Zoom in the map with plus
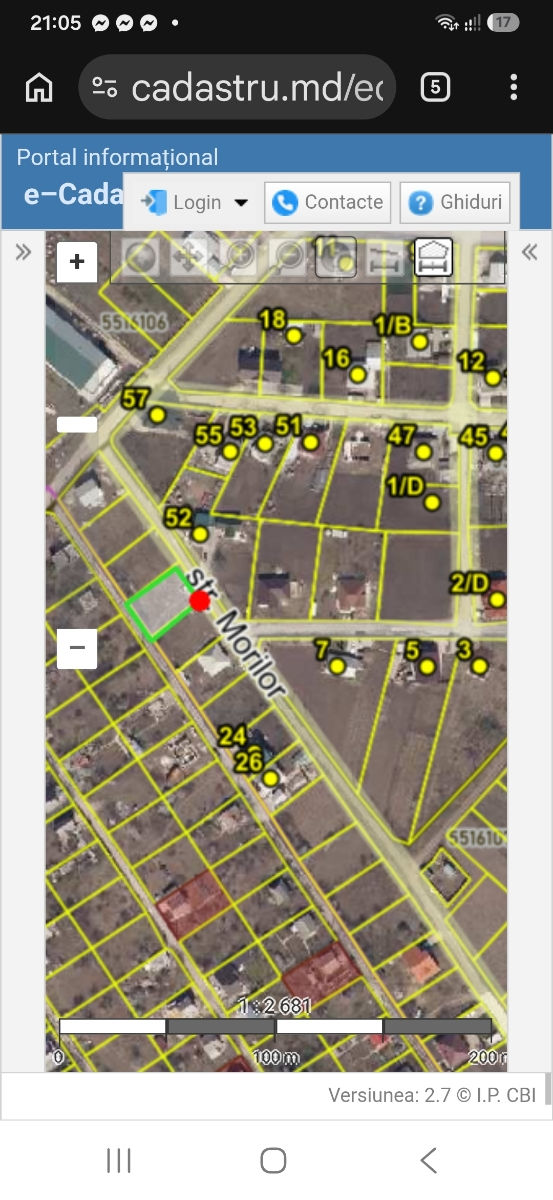553x1200 pixels. (x=77, y=263)
